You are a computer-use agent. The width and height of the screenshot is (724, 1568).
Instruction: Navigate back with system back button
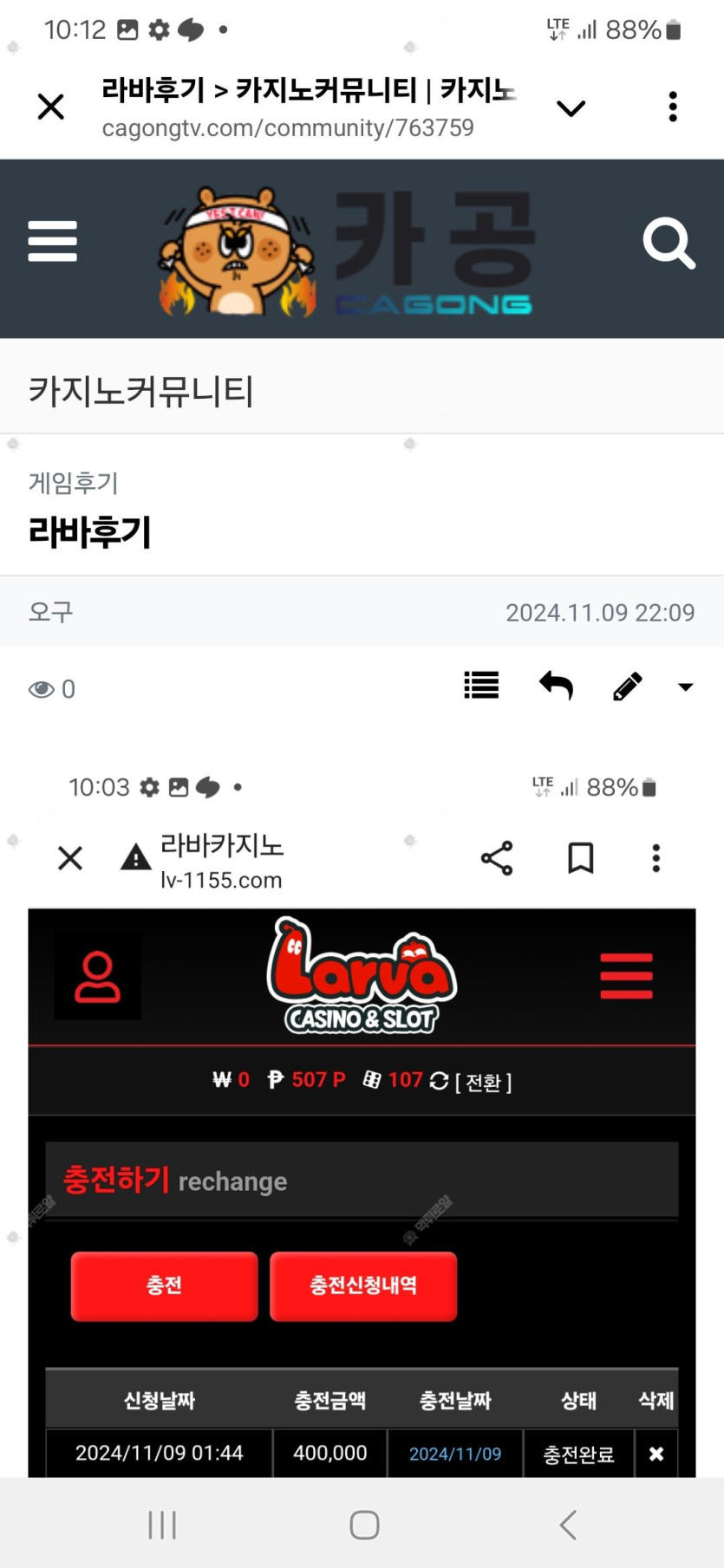tap(568, 1525)
